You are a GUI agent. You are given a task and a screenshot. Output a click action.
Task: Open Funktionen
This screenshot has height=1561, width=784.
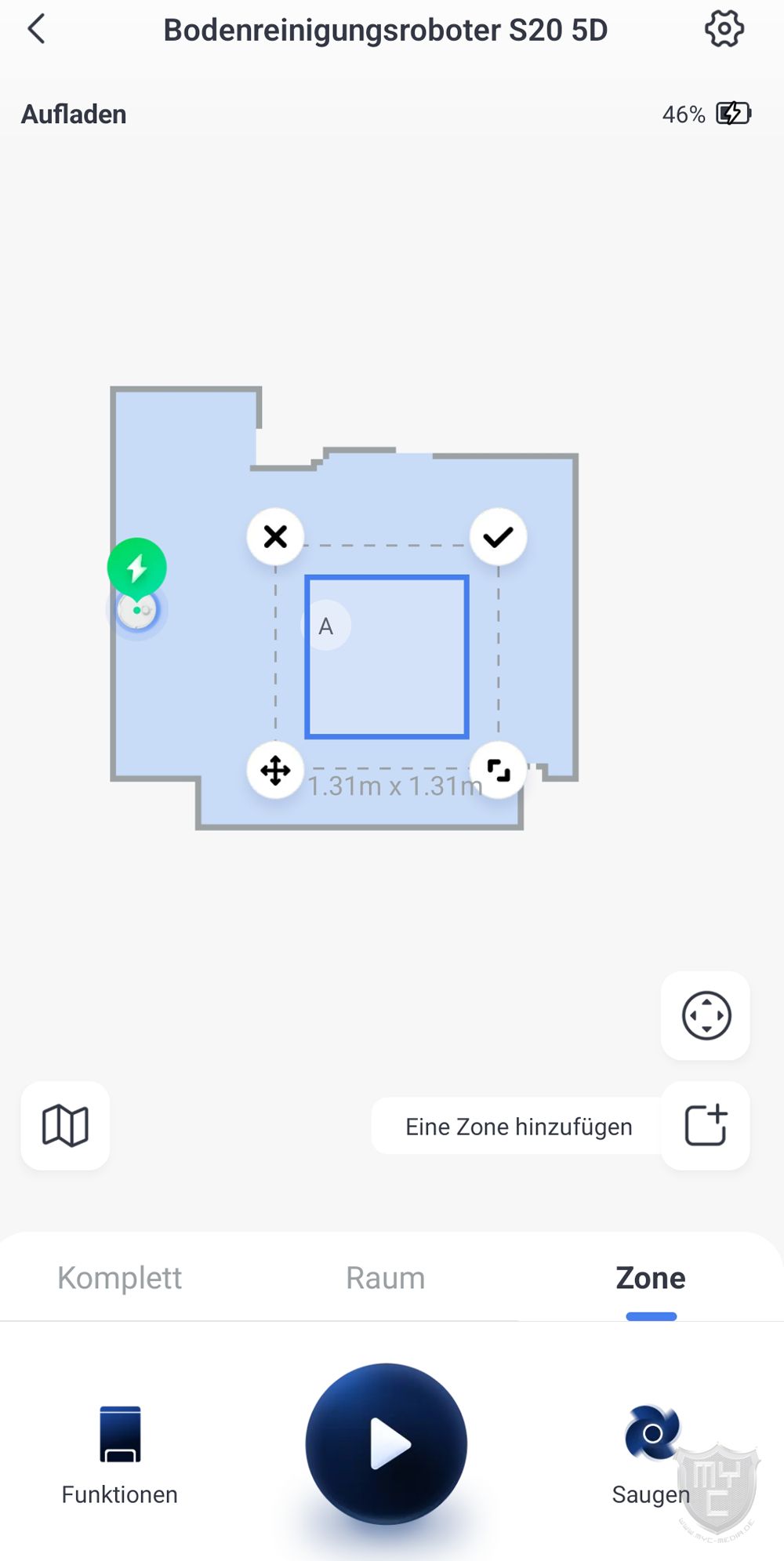(120, 1454)
